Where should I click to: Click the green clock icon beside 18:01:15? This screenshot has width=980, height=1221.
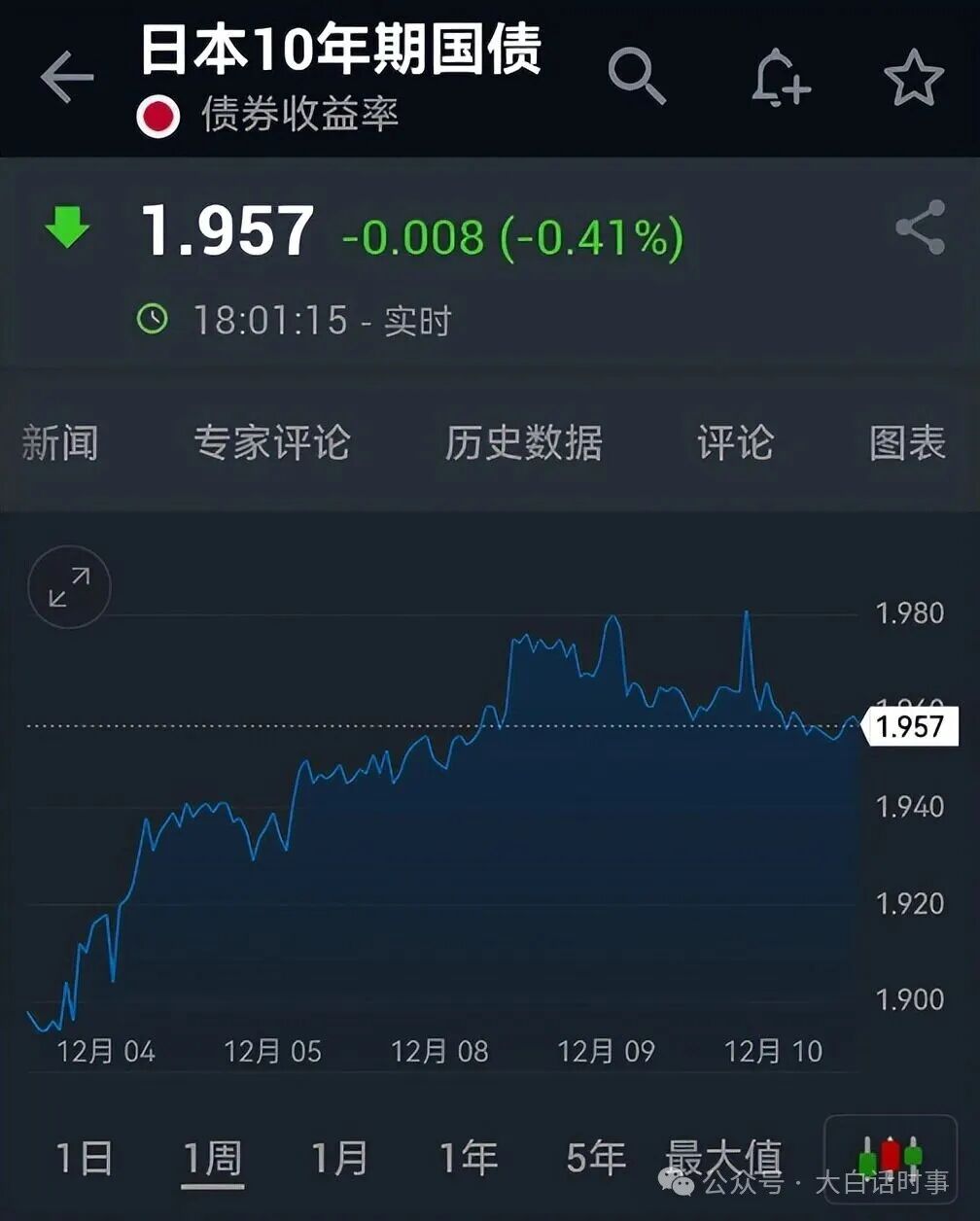[154, 317]
